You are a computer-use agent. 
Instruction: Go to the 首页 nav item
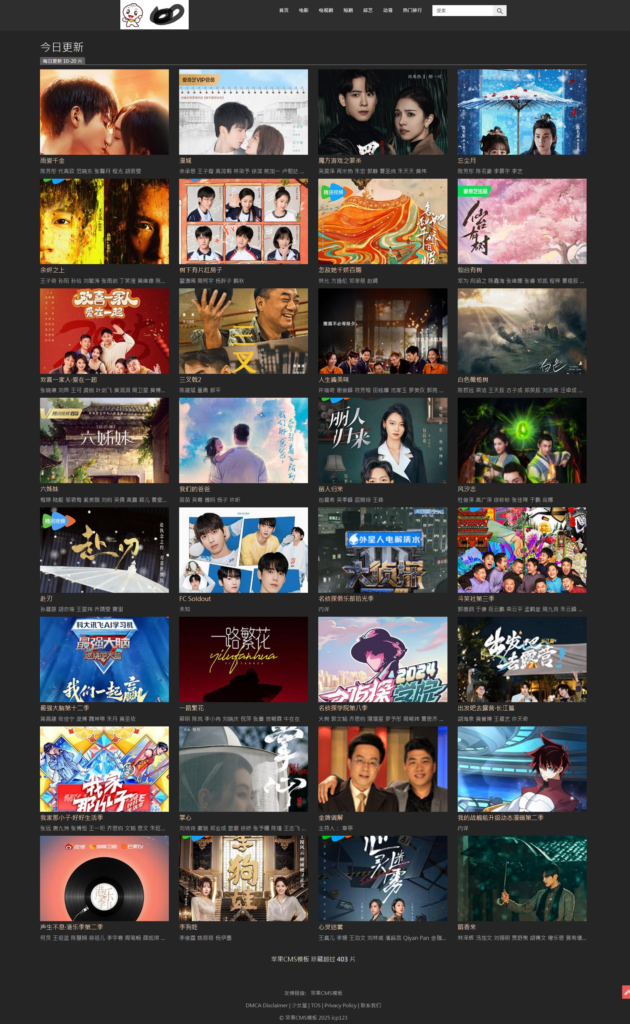click(x=284, y=10)
